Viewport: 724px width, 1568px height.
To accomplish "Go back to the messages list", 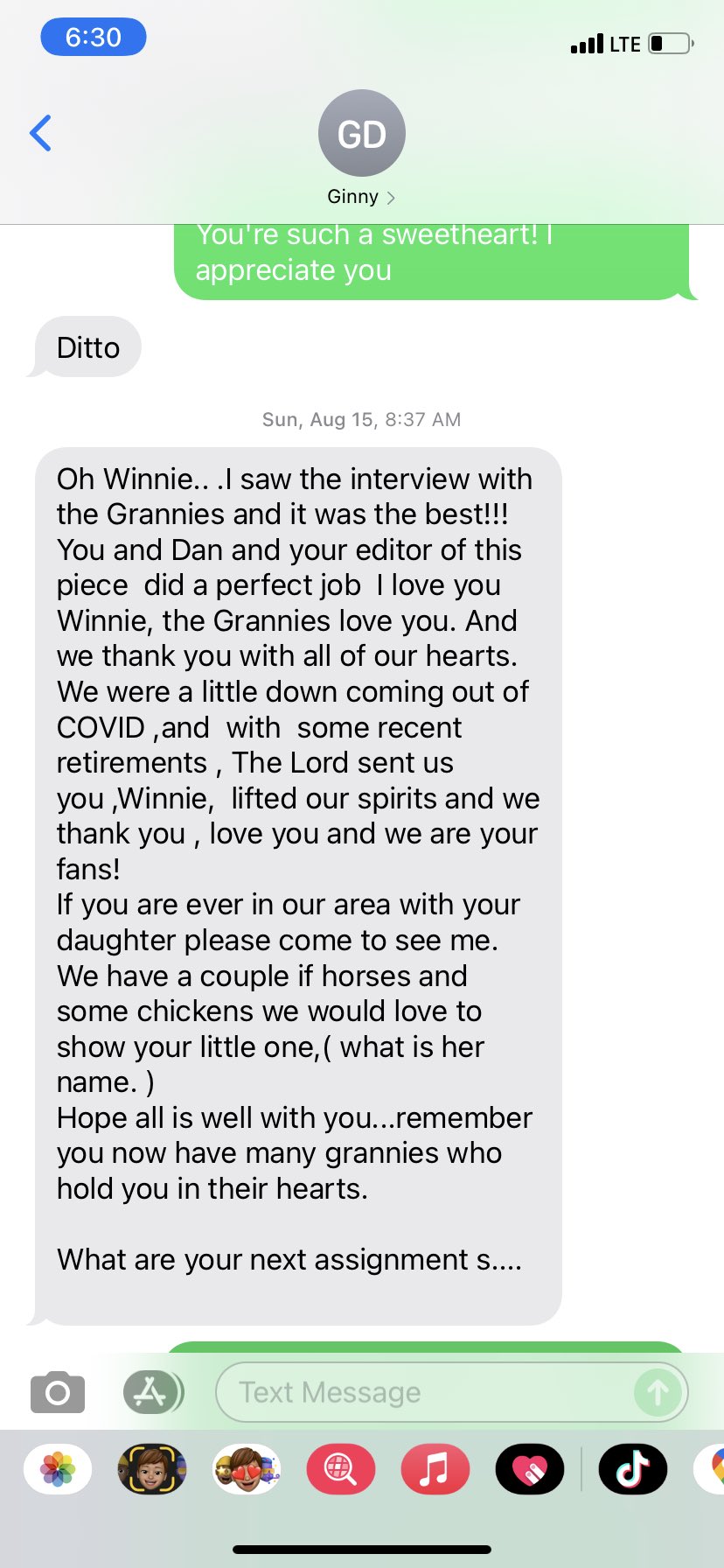I will click(40, 133).
